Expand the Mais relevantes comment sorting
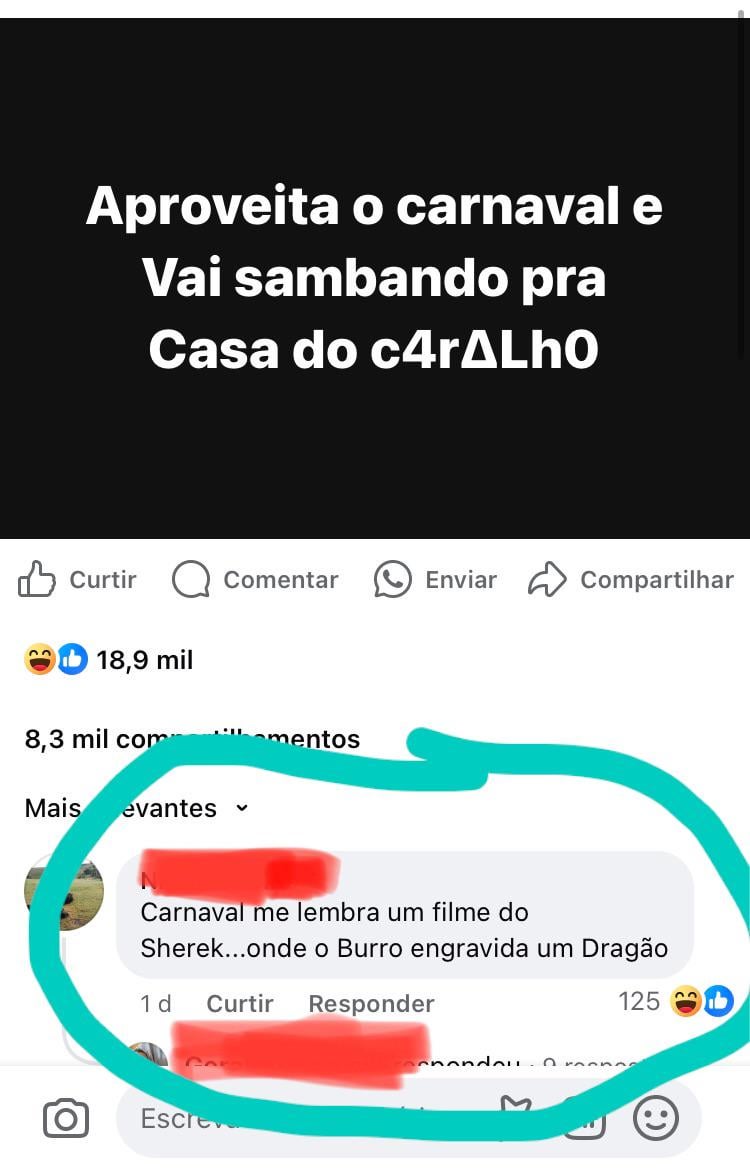The height and width of the screenshot is (1169, 750). 136,808
